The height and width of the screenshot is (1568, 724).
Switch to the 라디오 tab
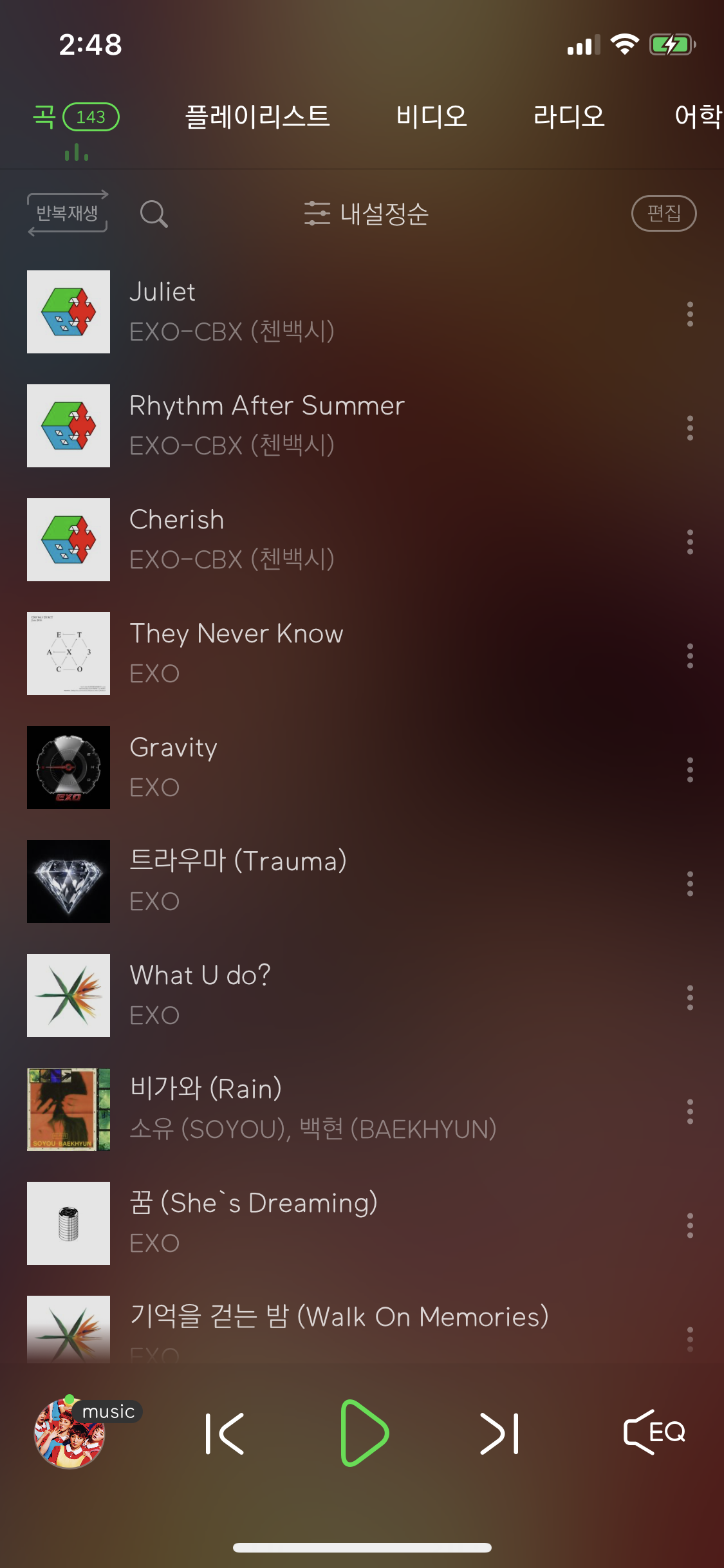point(569,117)
